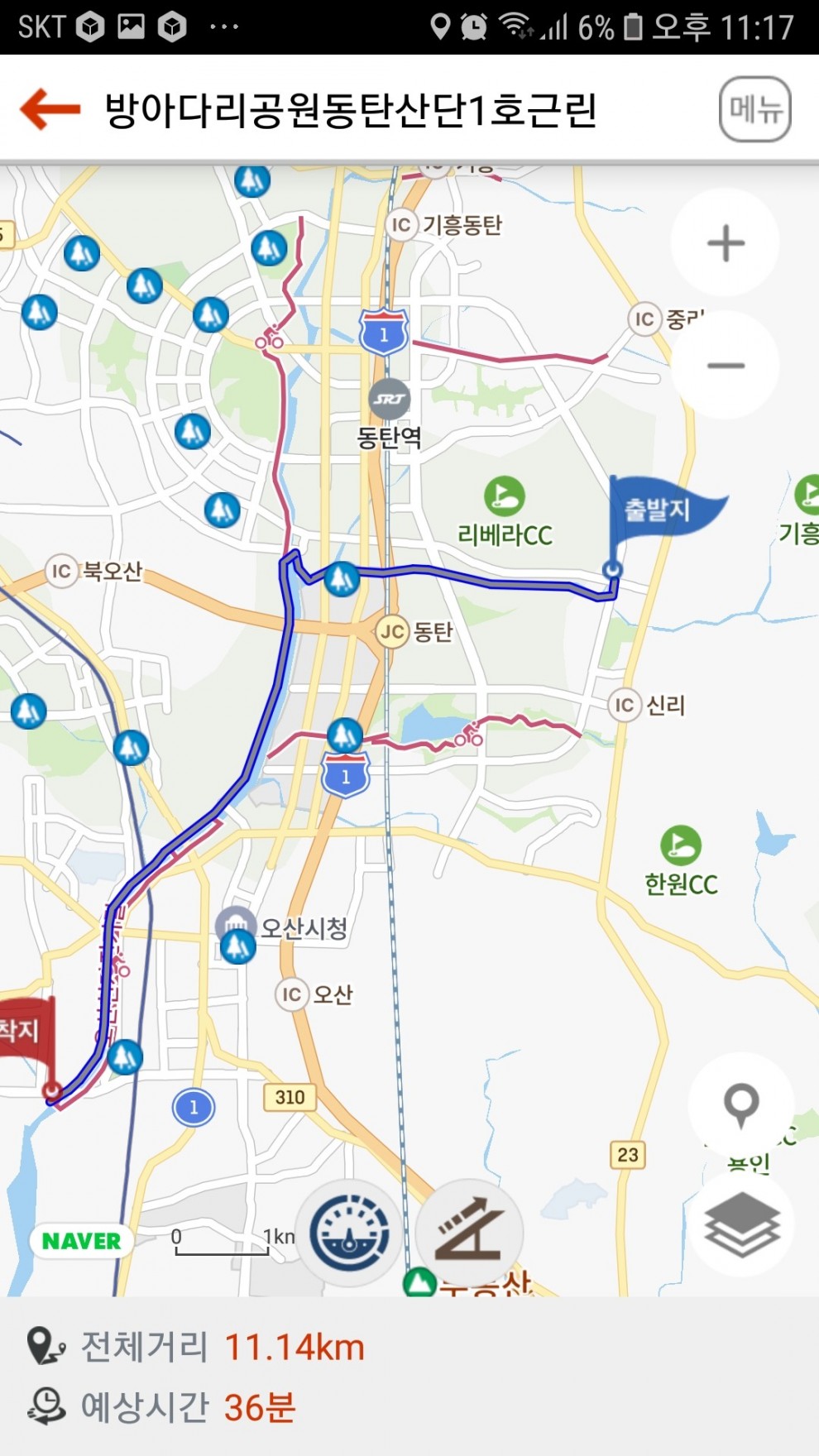The width and height of the screenshot is (819, 1456).
Task: Open the speedometer riding mode
Action: pos(349,1233)
